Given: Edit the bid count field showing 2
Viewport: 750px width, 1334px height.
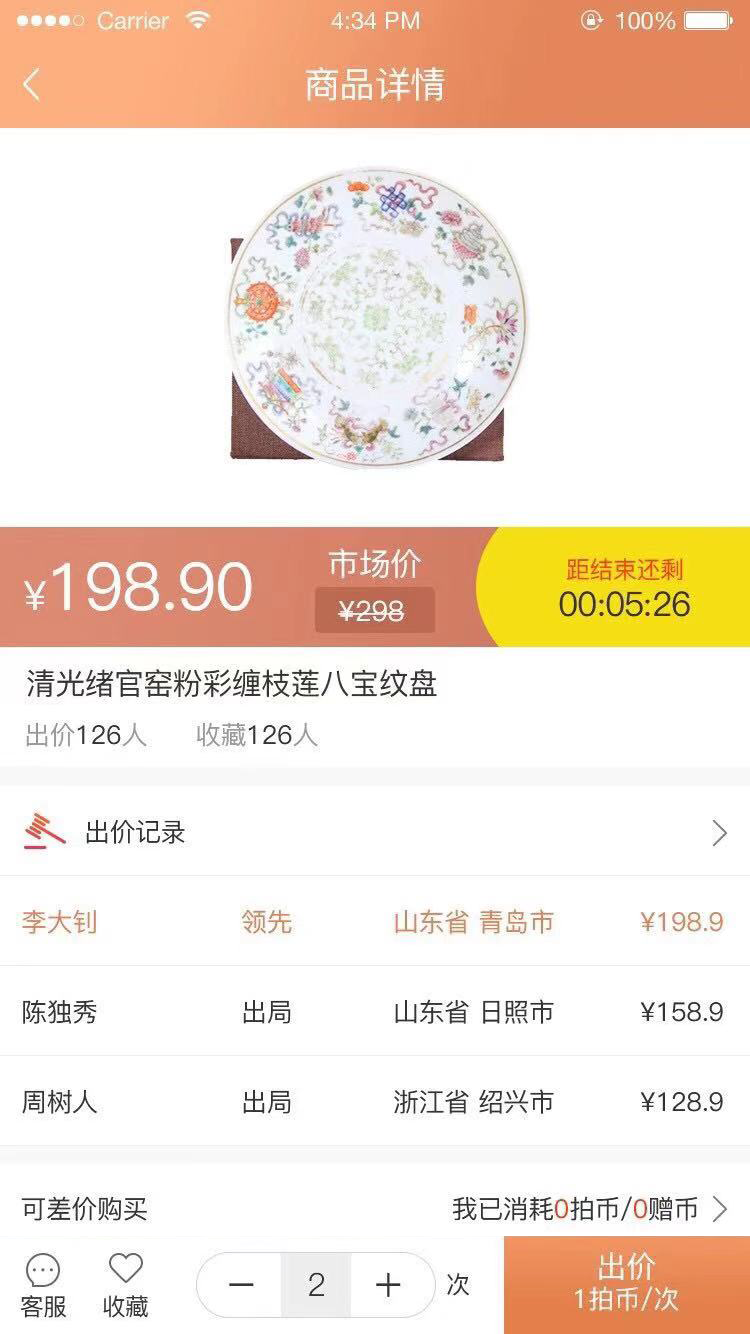Looking at the screenshot, I should (x=316, y=1285).
